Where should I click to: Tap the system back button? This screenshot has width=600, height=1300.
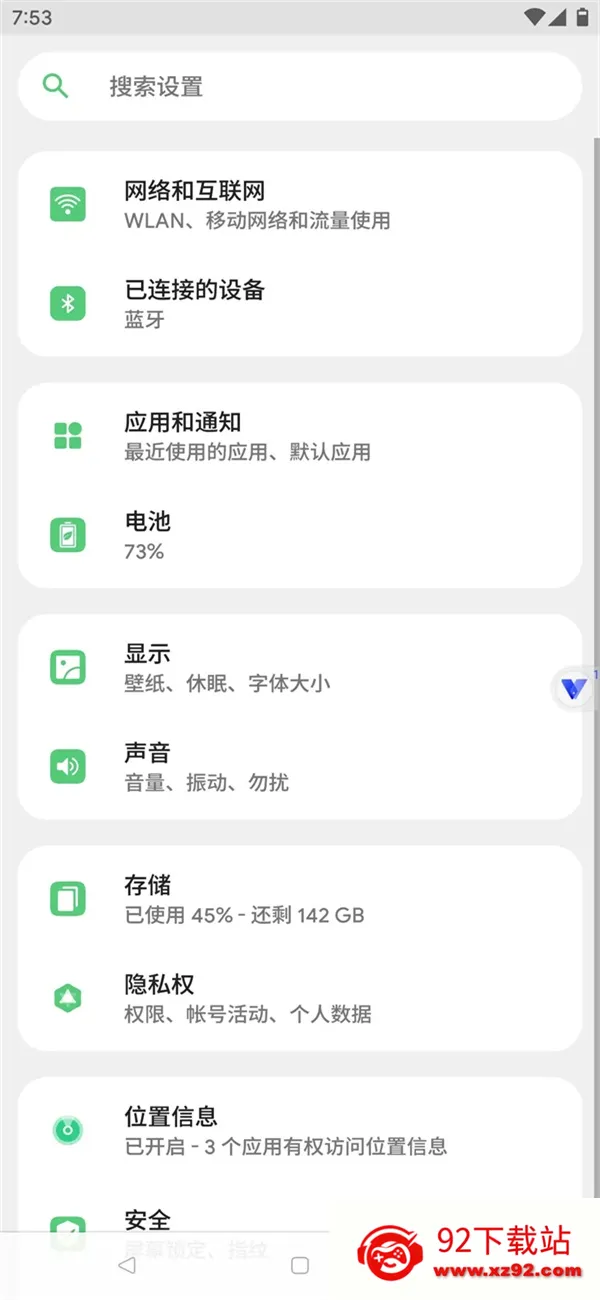tap(126, 1265)
